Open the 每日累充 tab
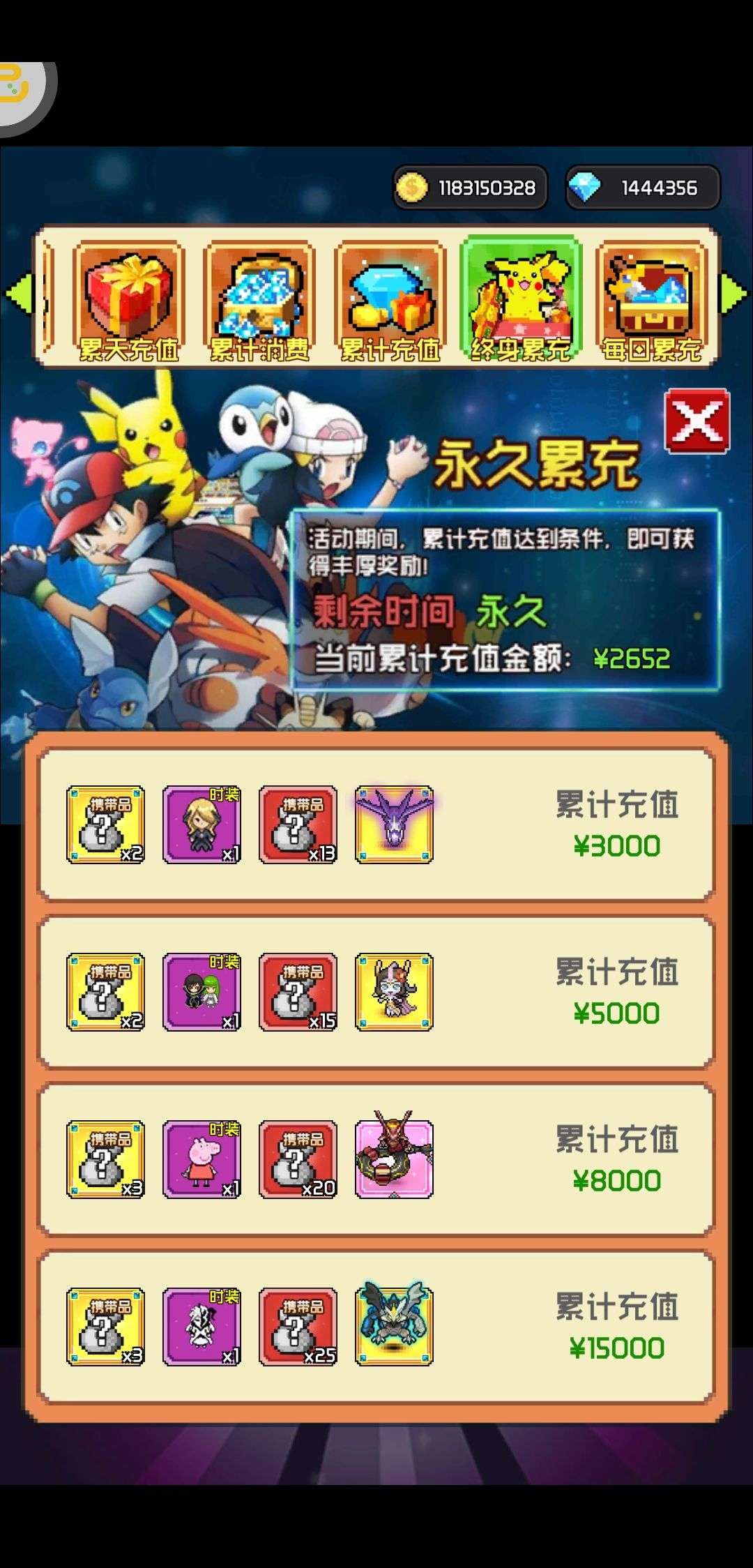Image resolution: width=753 pixels, height=1568 pixels. pos(652,302)
